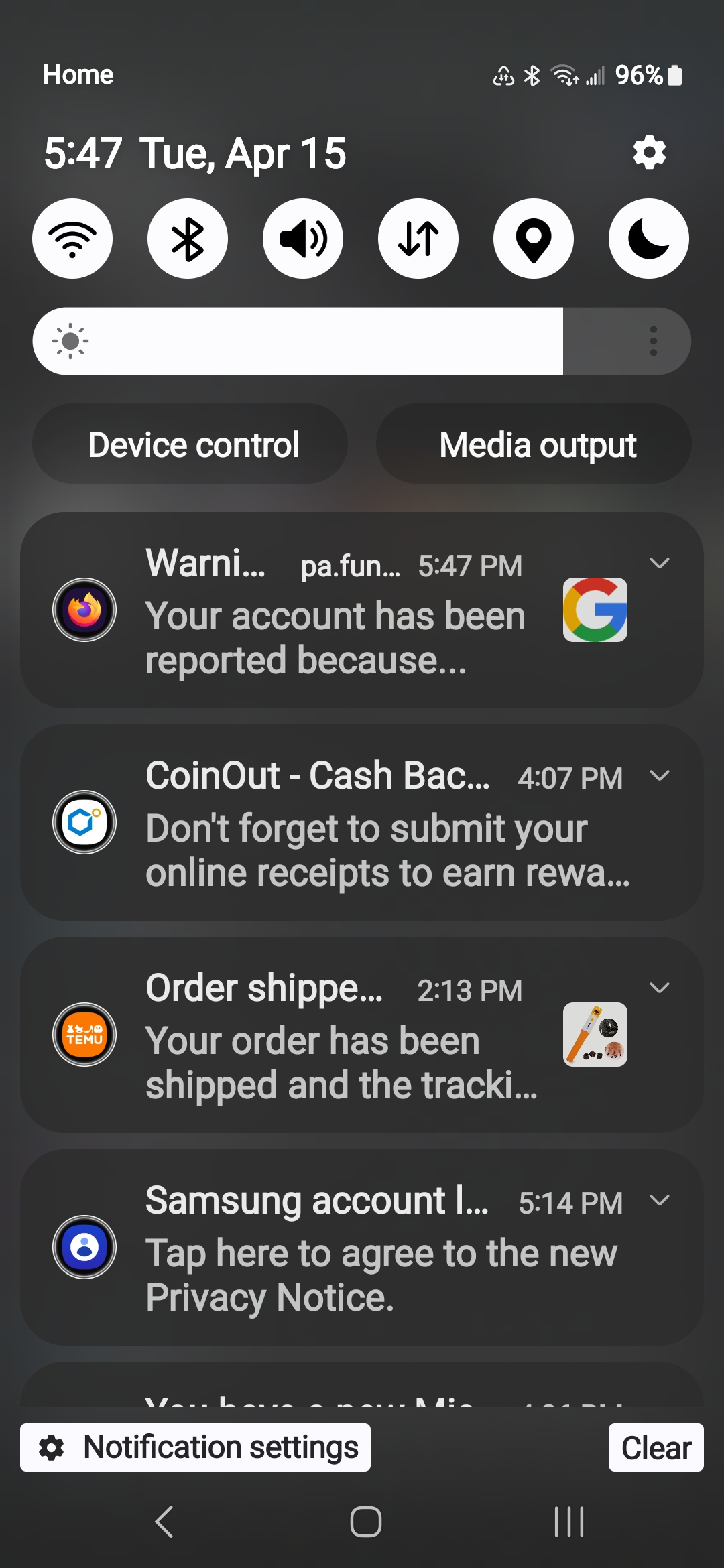Image resolution: width=724 pixels, height=1568 pixels.
Task: Clear all notifications
Action: (656, 1447)
